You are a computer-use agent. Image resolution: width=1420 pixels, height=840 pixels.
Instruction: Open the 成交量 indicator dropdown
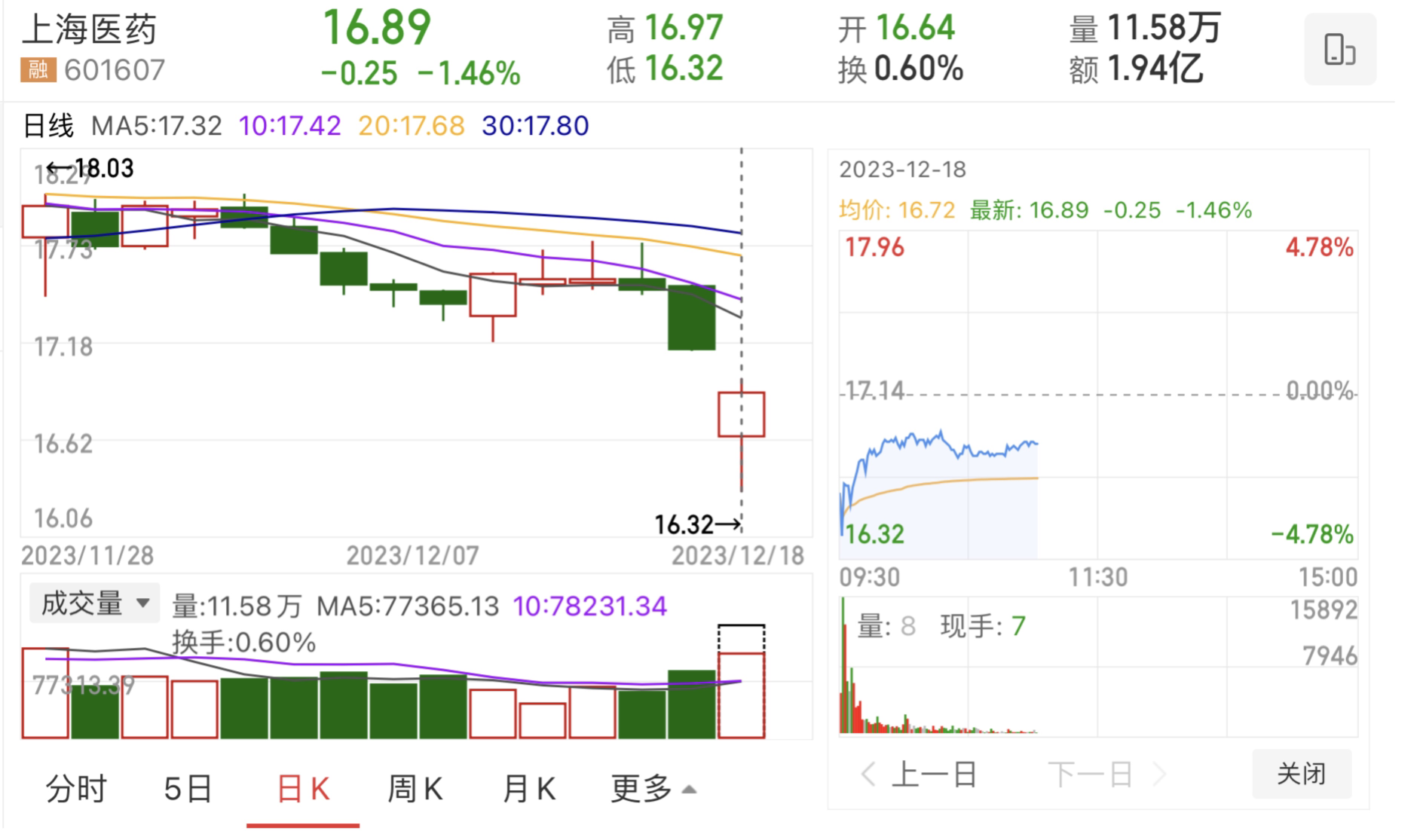(94, 603)
